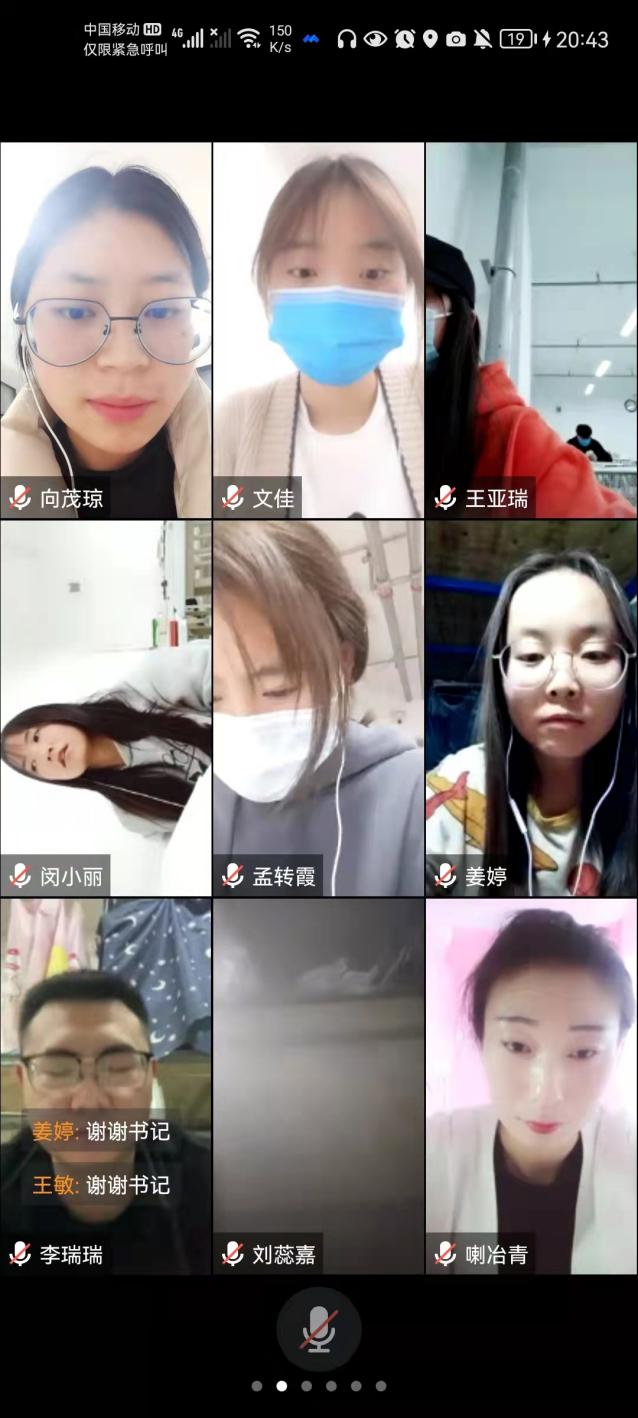
Task: Select participant tile 王亚瑞
Action: coord(531,330)
